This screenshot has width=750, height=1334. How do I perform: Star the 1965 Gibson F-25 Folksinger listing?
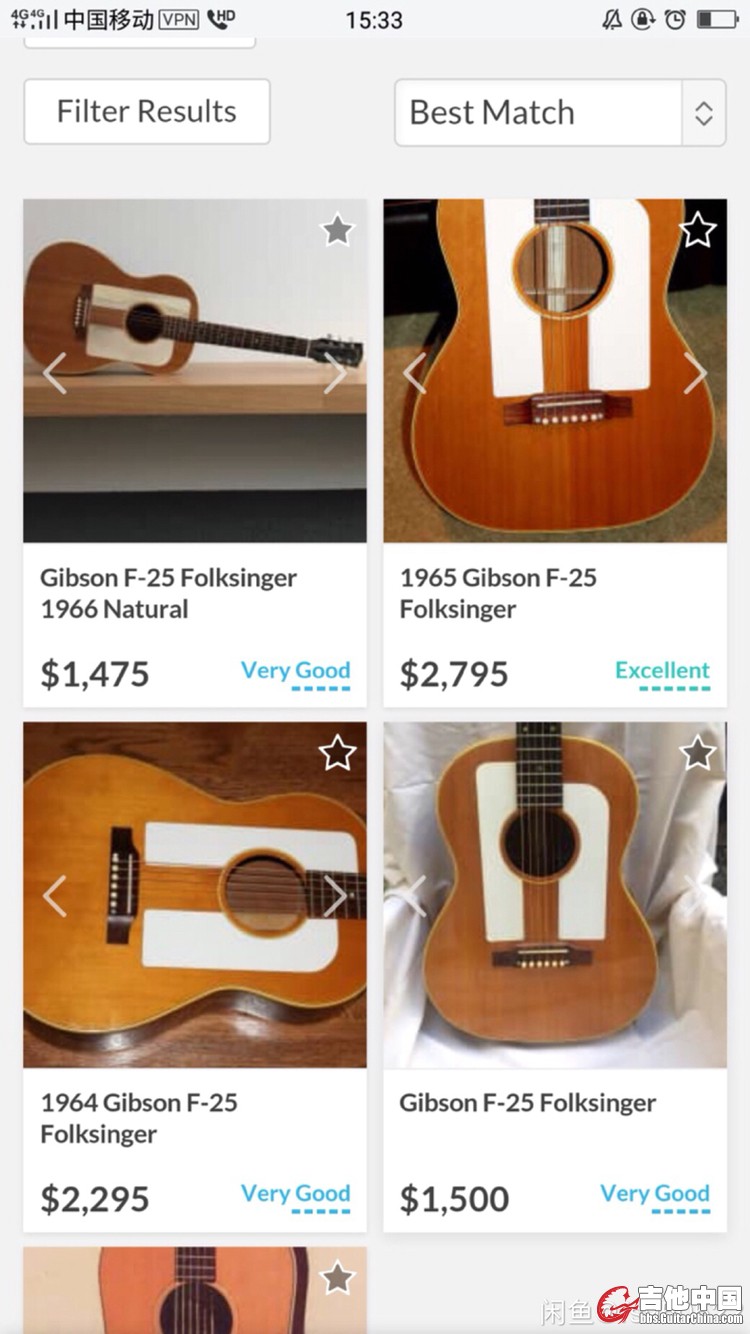click(697, 231)
